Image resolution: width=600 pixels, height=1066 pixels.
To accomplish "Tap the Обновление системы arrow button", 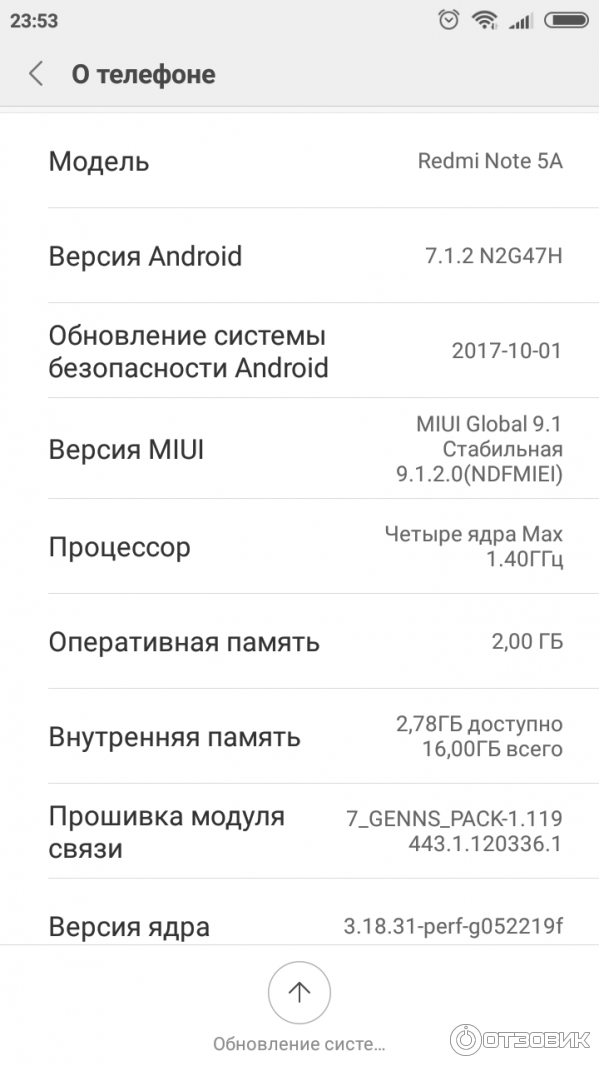I will click(299, 992).
